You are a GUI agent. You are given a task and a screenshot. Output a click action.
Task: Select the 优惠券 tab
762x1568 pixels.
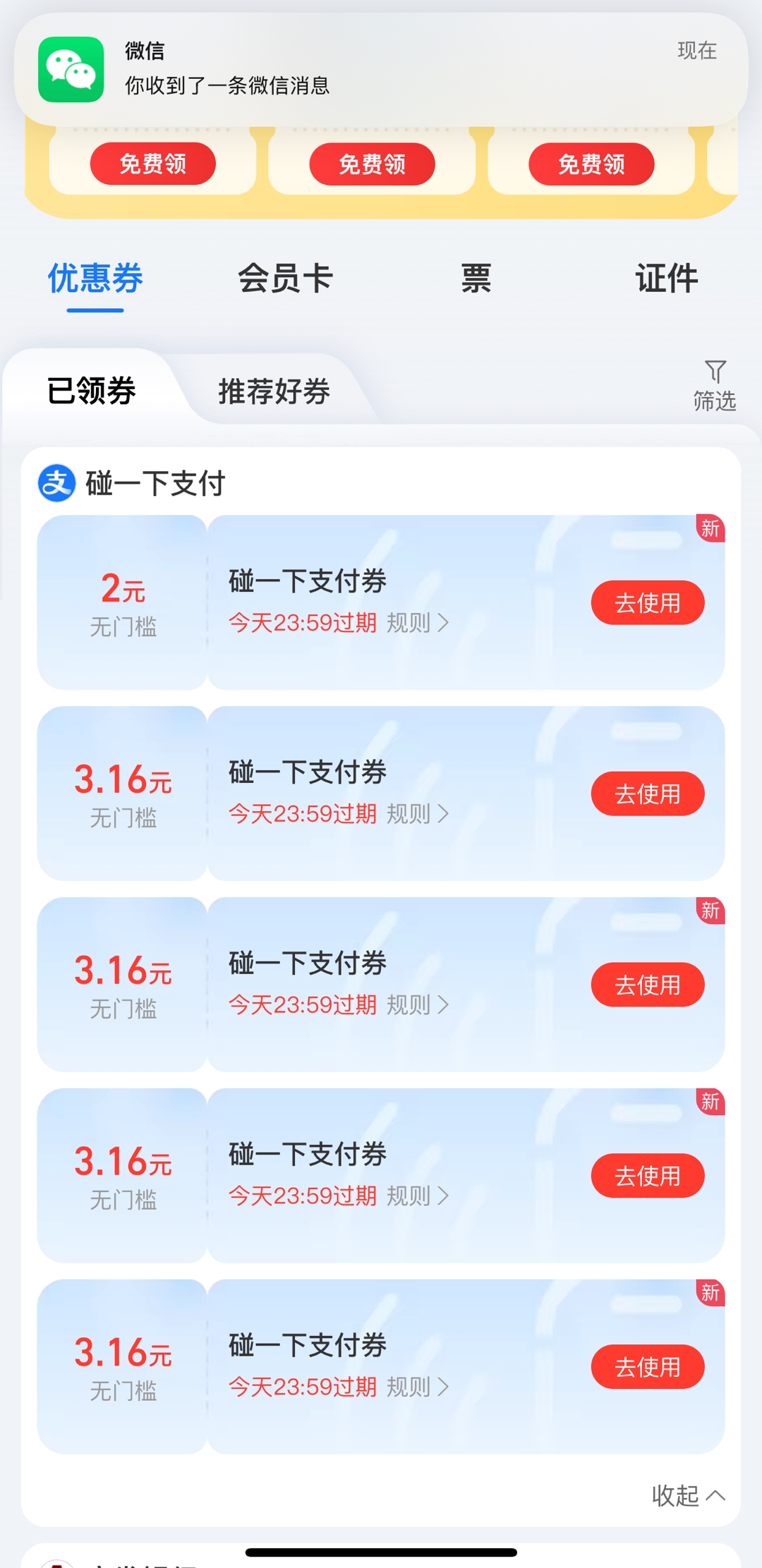(95, 278)
